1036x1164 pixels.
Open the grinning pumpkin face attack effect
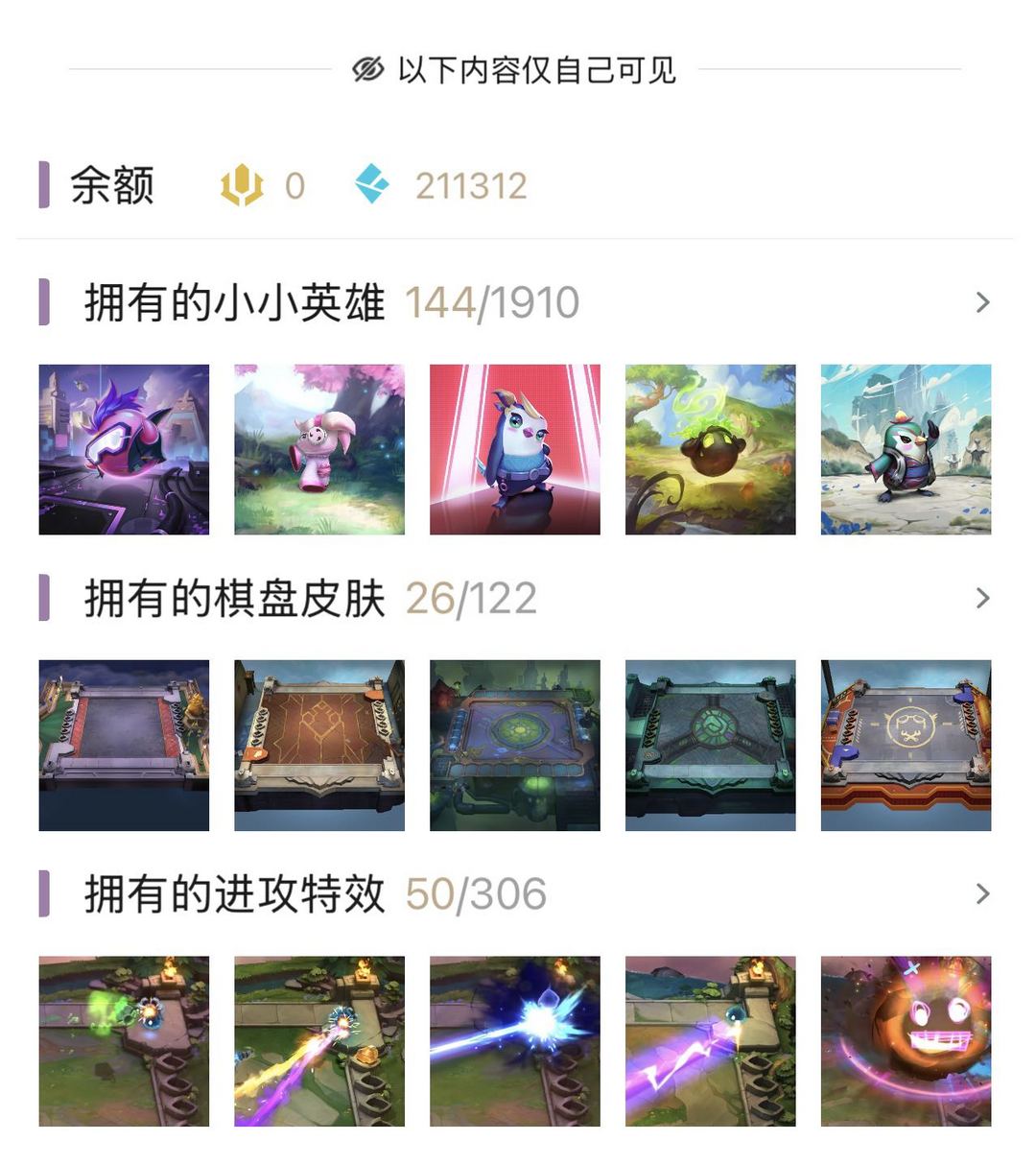[x=906, y=1040]
